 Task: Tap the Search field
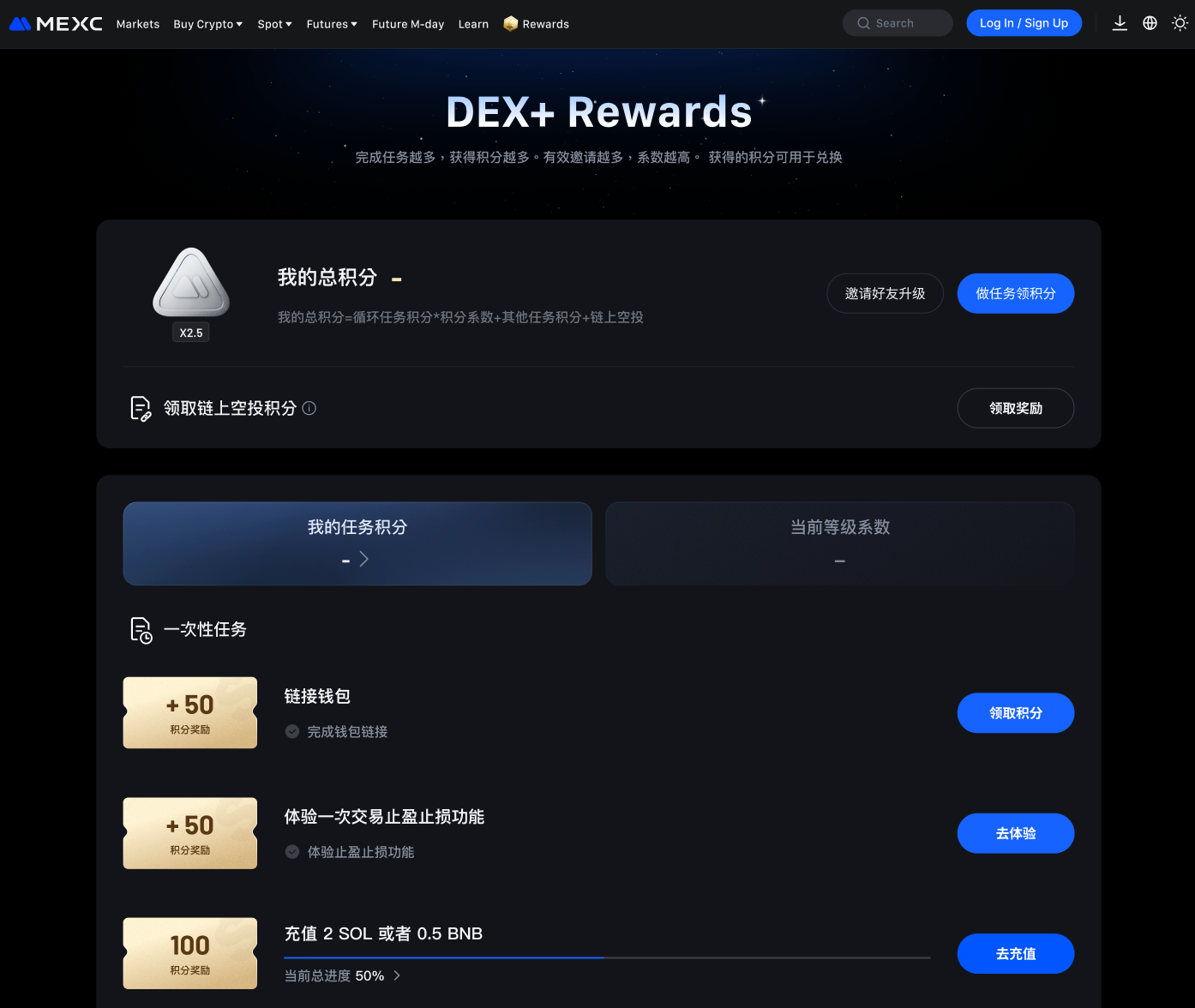tap(898, 23)
